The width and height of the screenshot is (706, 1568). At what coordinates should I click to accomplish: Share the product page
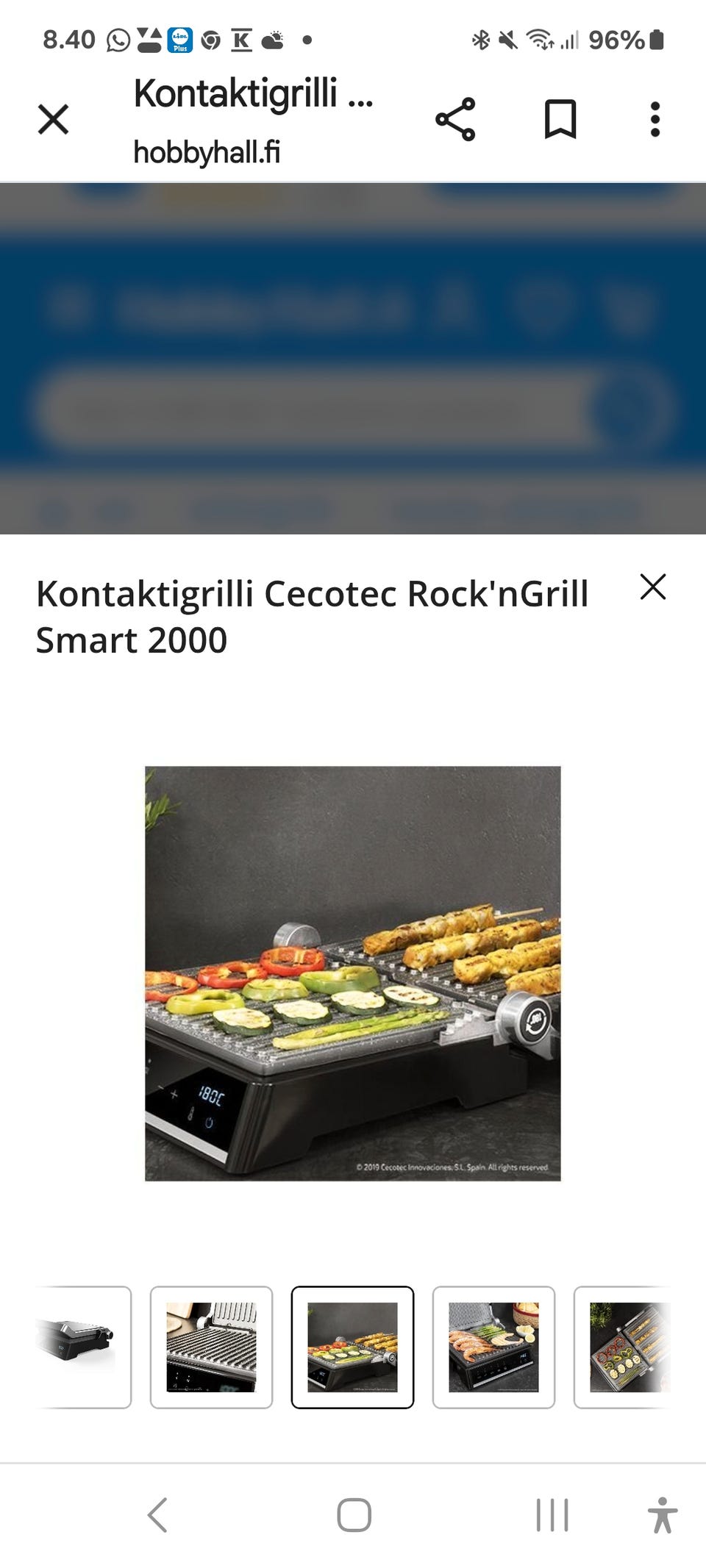pos(456,120)
